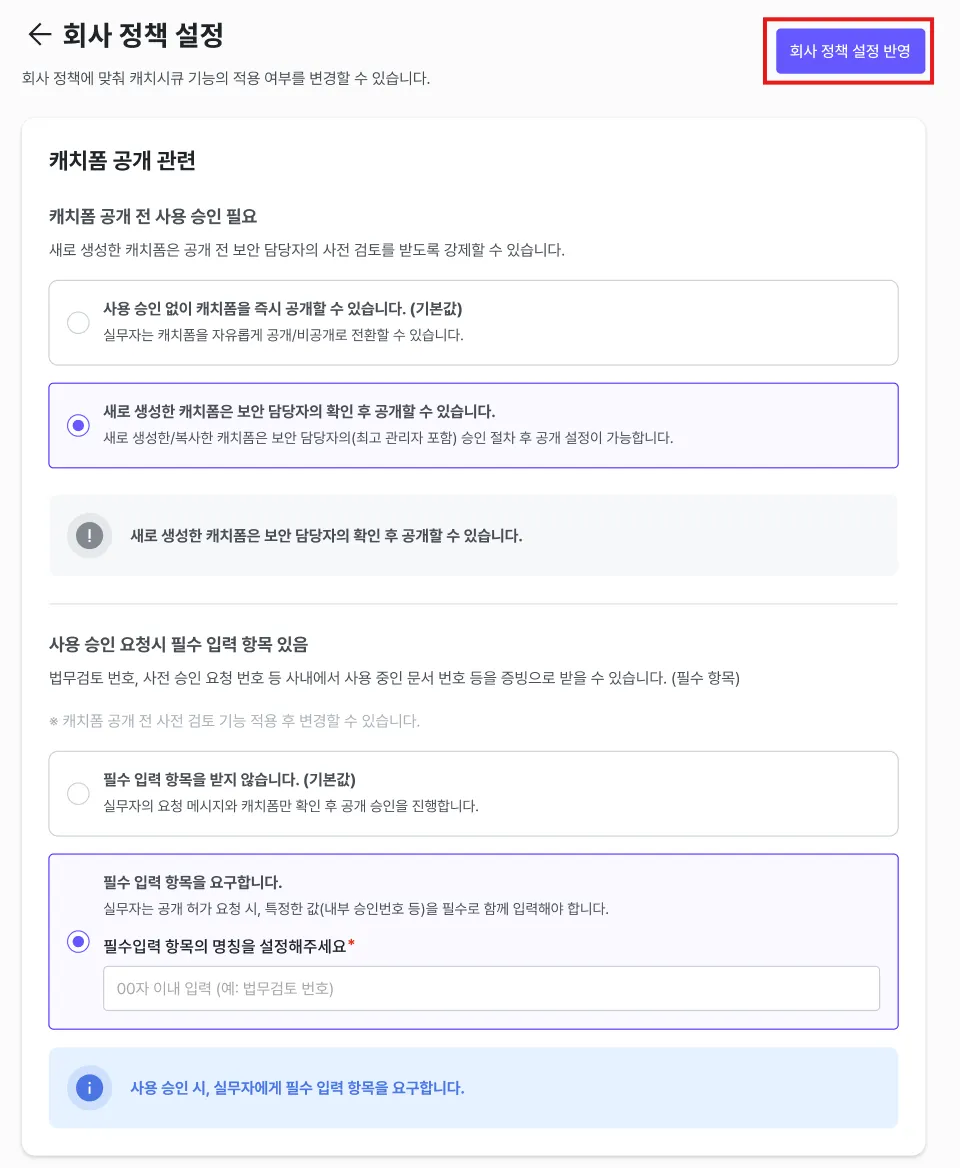The image size is (960, 1168).
Task: Focus the 필수입력 항목의 명칭 text field
Action: 491,988
